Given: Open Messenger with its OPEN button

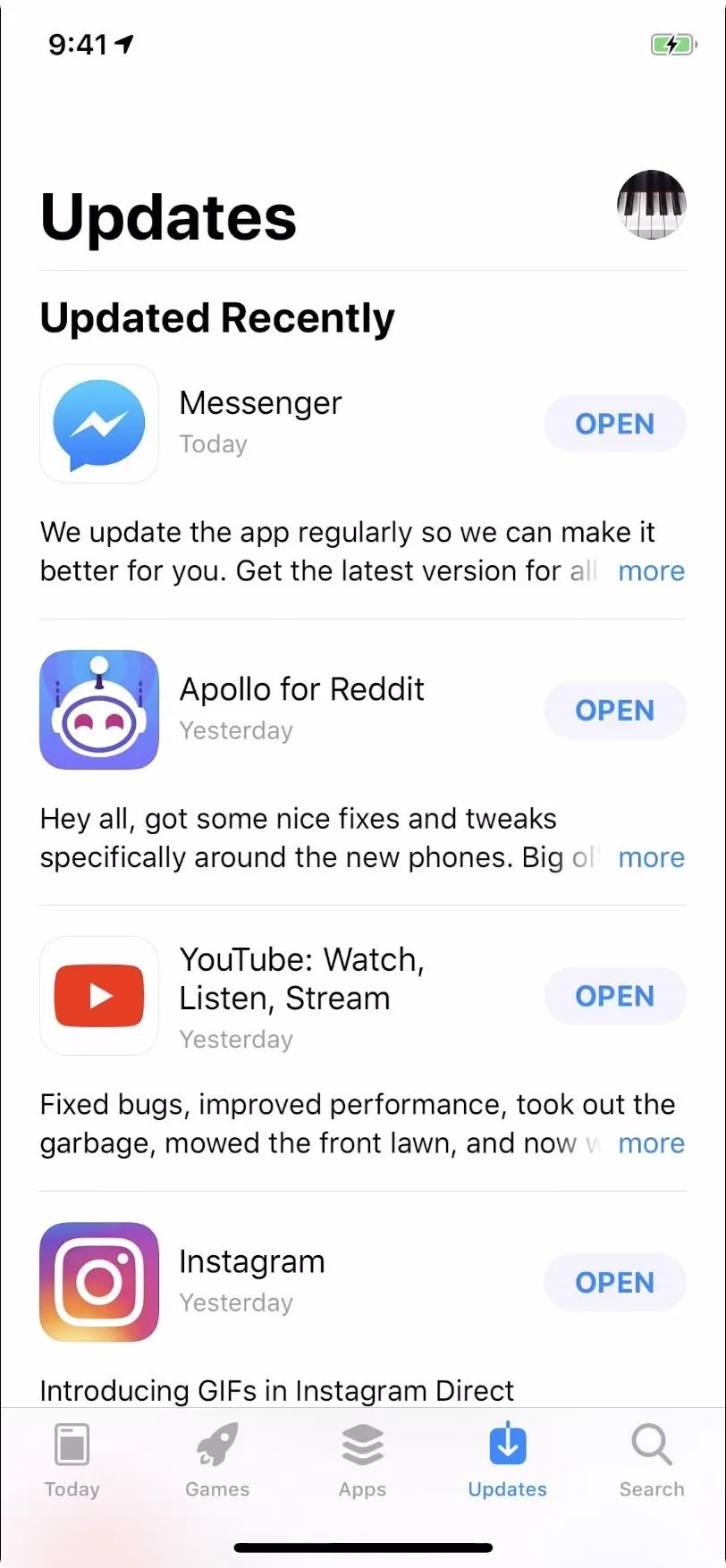Looking at the screenshot, I should [615, 424].
